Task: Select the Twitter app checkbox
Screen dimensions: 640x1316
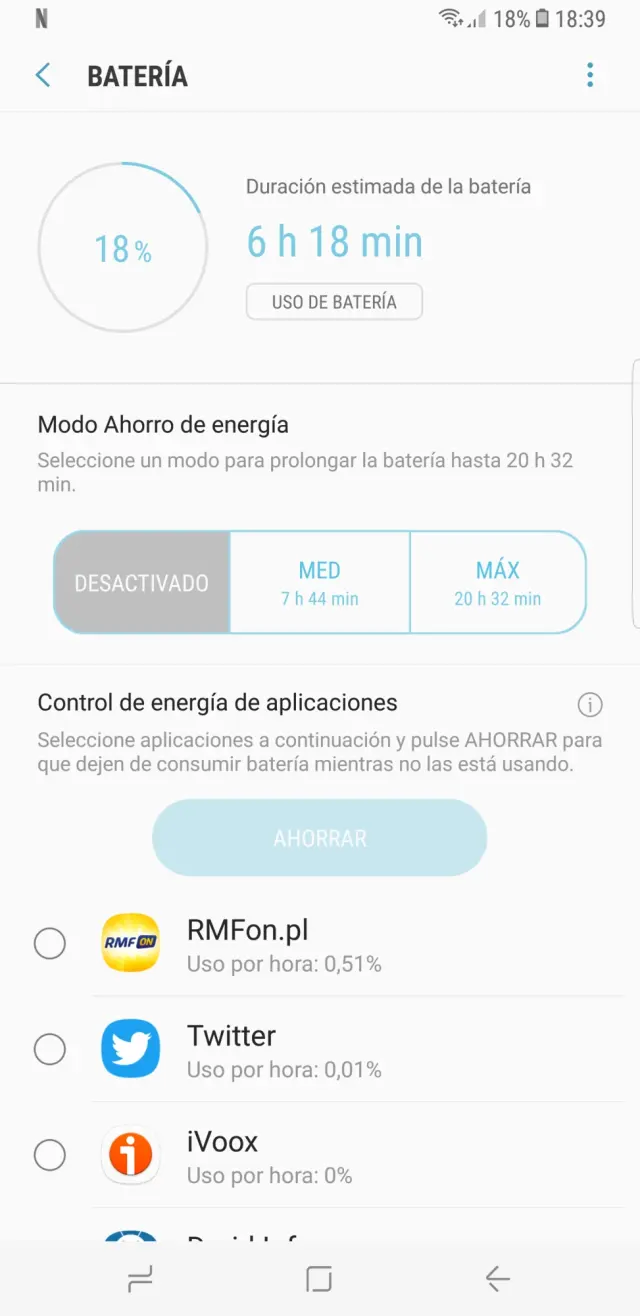Action: pyautogui.click(x=50, y=1049)
